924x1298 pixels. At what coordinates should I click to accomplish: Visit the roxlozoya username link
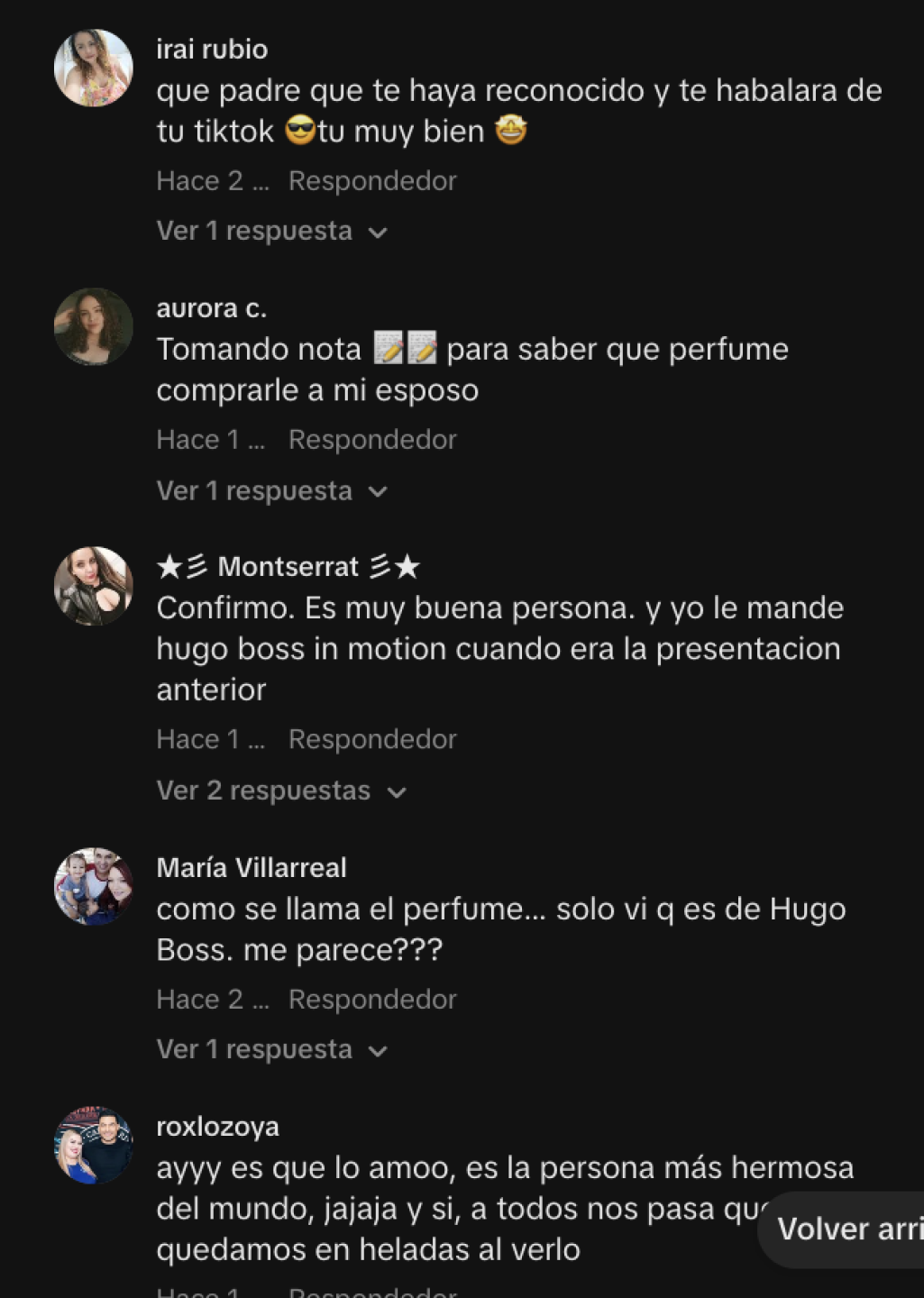217,1127
